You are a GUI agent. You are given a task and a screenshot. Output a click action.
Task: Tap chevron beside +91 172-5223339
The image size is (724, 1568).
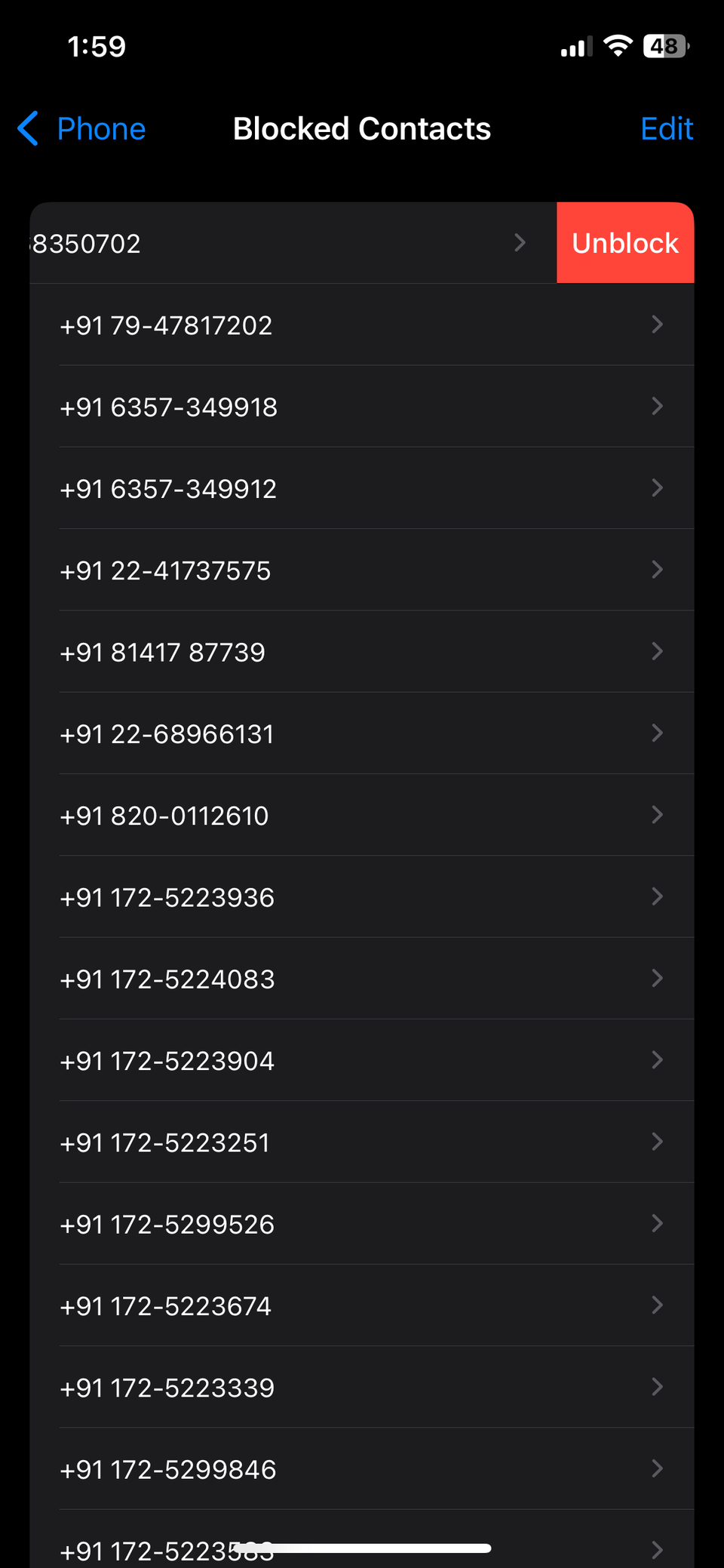657,1387
